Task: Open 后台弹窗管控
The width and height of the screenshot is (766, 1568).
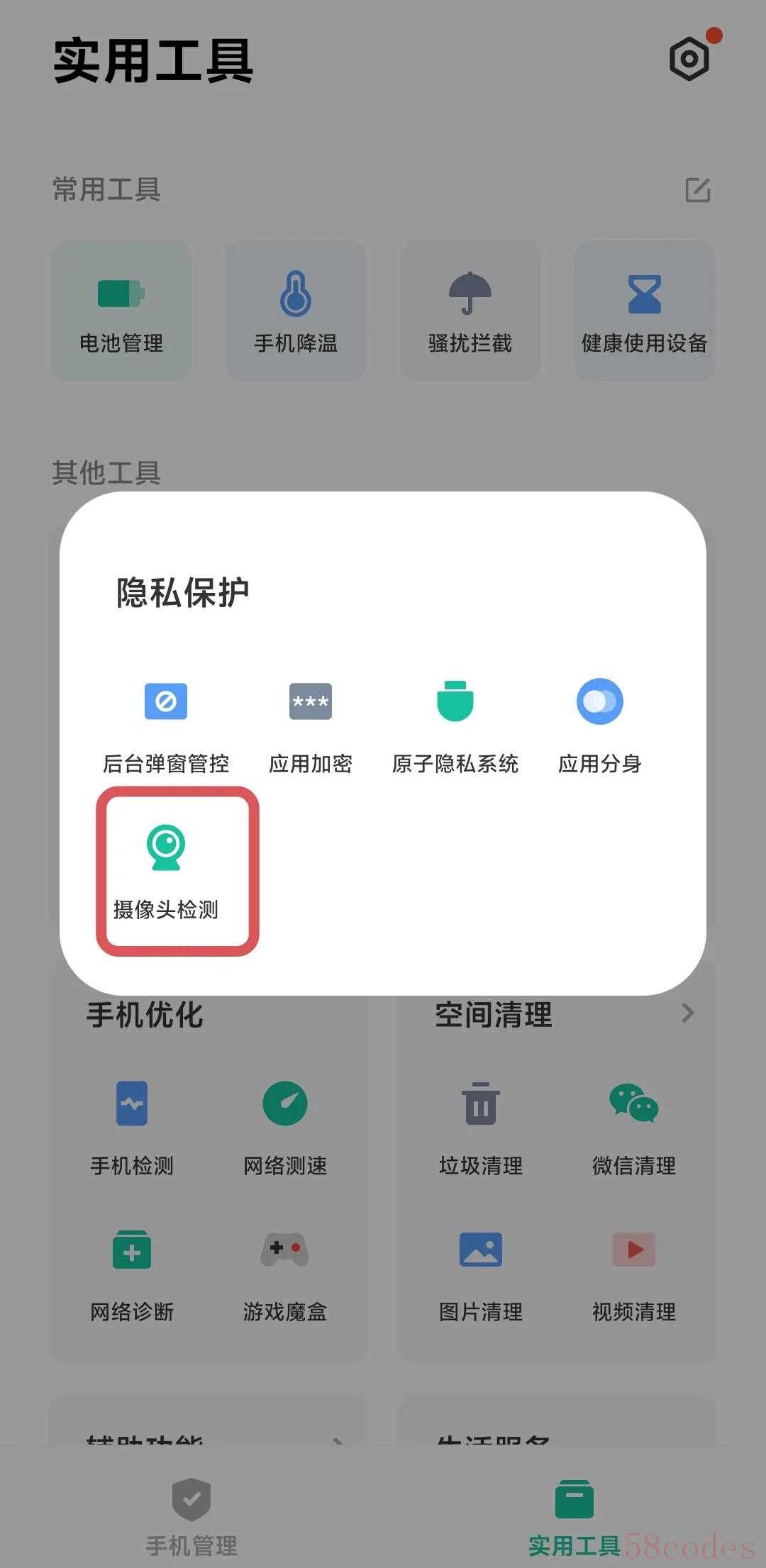Action: (166, 725)
